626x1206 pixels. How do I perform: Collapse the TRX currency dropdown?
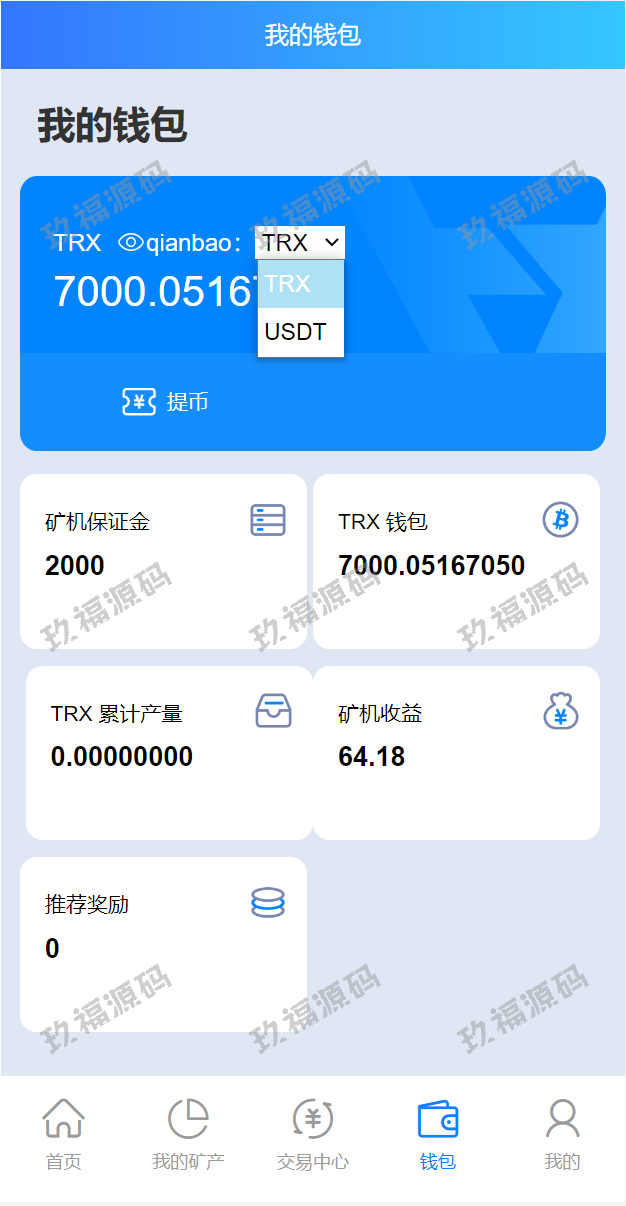tap(300, 243)
